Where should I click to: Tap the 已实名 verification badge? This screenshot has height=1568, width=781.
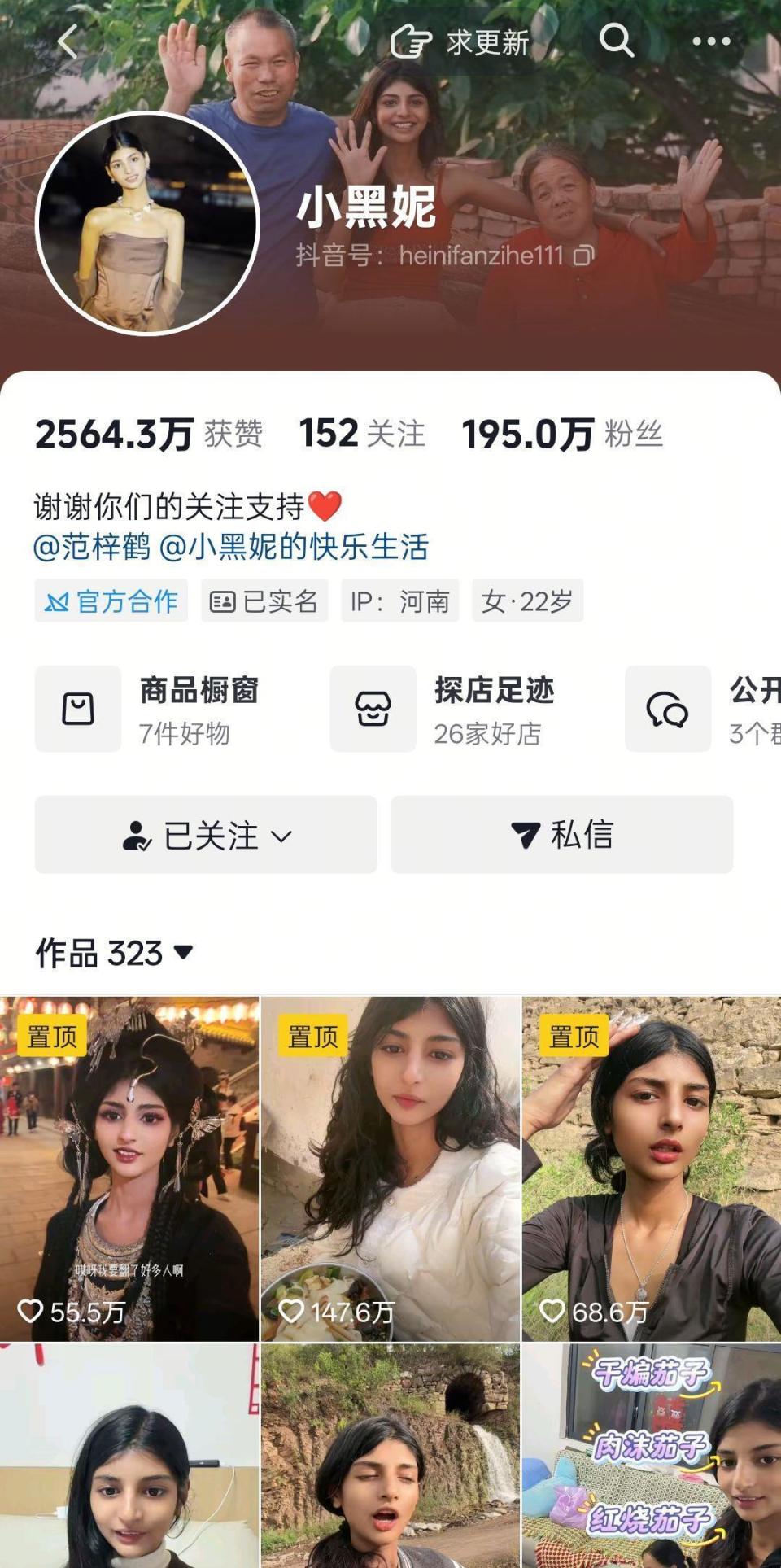tap(264, 602)
